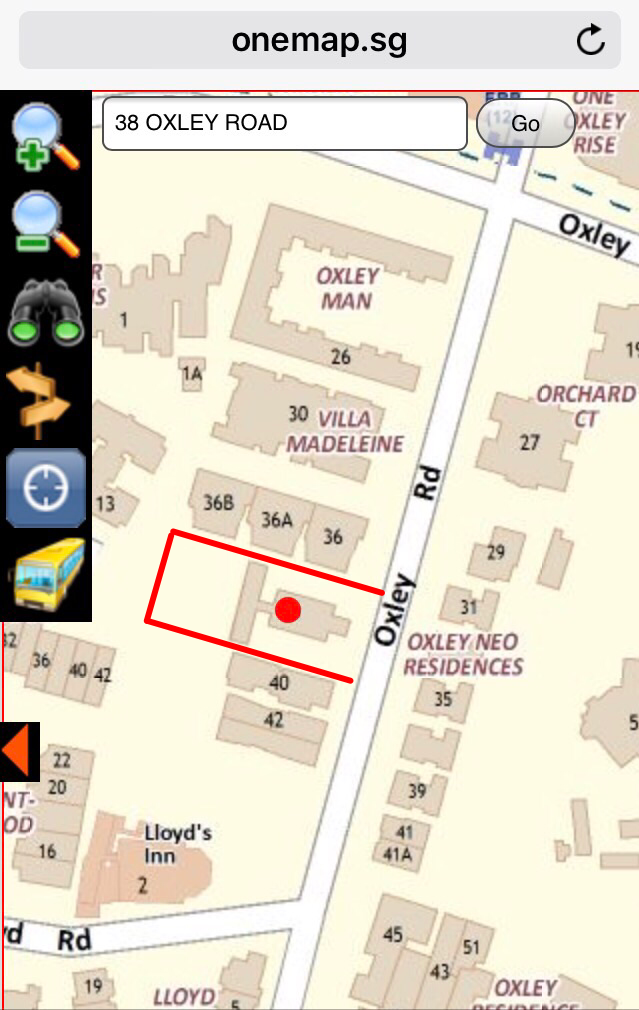
Task: Zoom in on the map
Action: (45, 136)
